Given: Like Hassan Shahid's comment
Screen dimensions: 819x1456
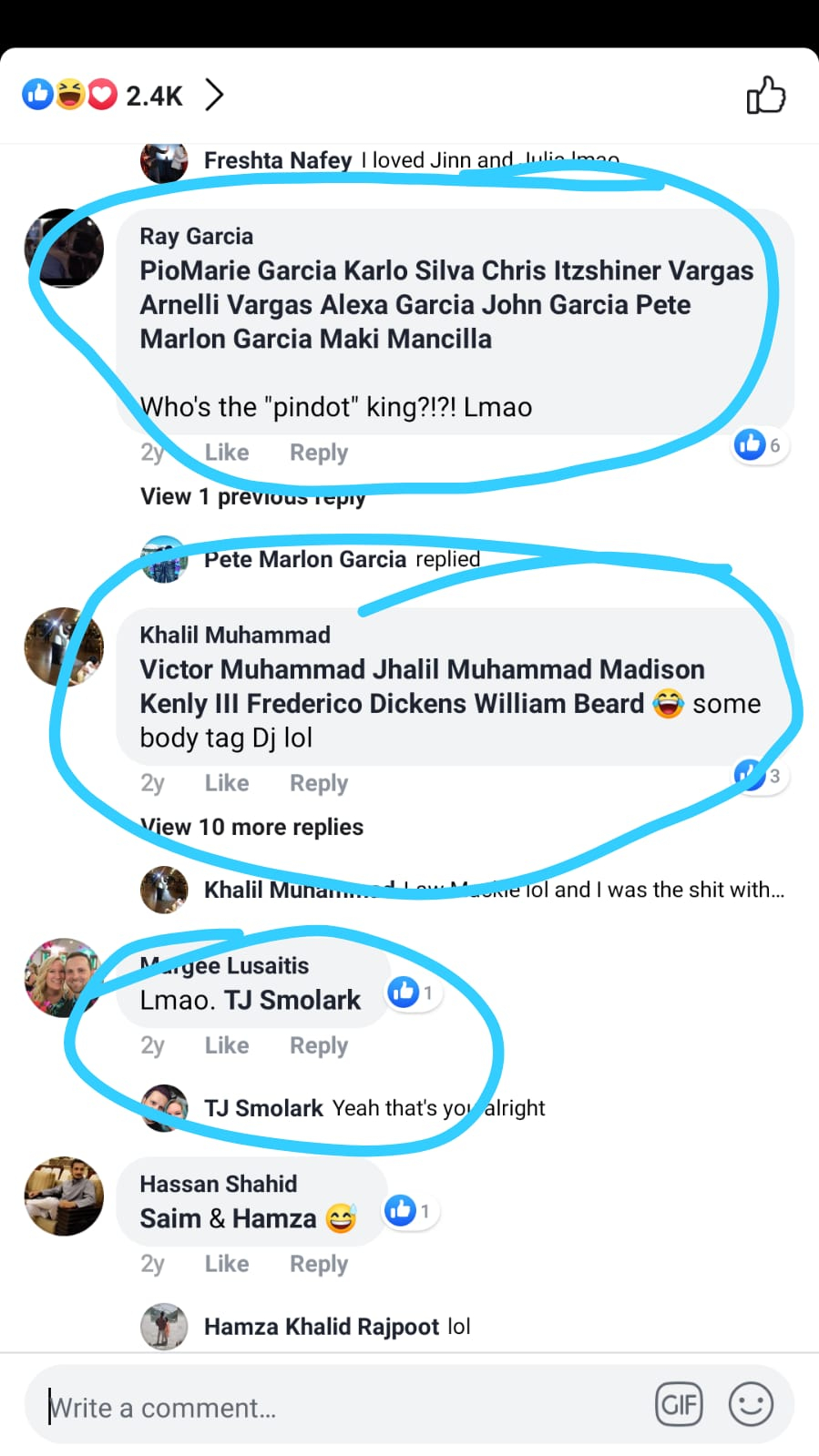Looking at the screenshot, I should (x=226, y=1264).
